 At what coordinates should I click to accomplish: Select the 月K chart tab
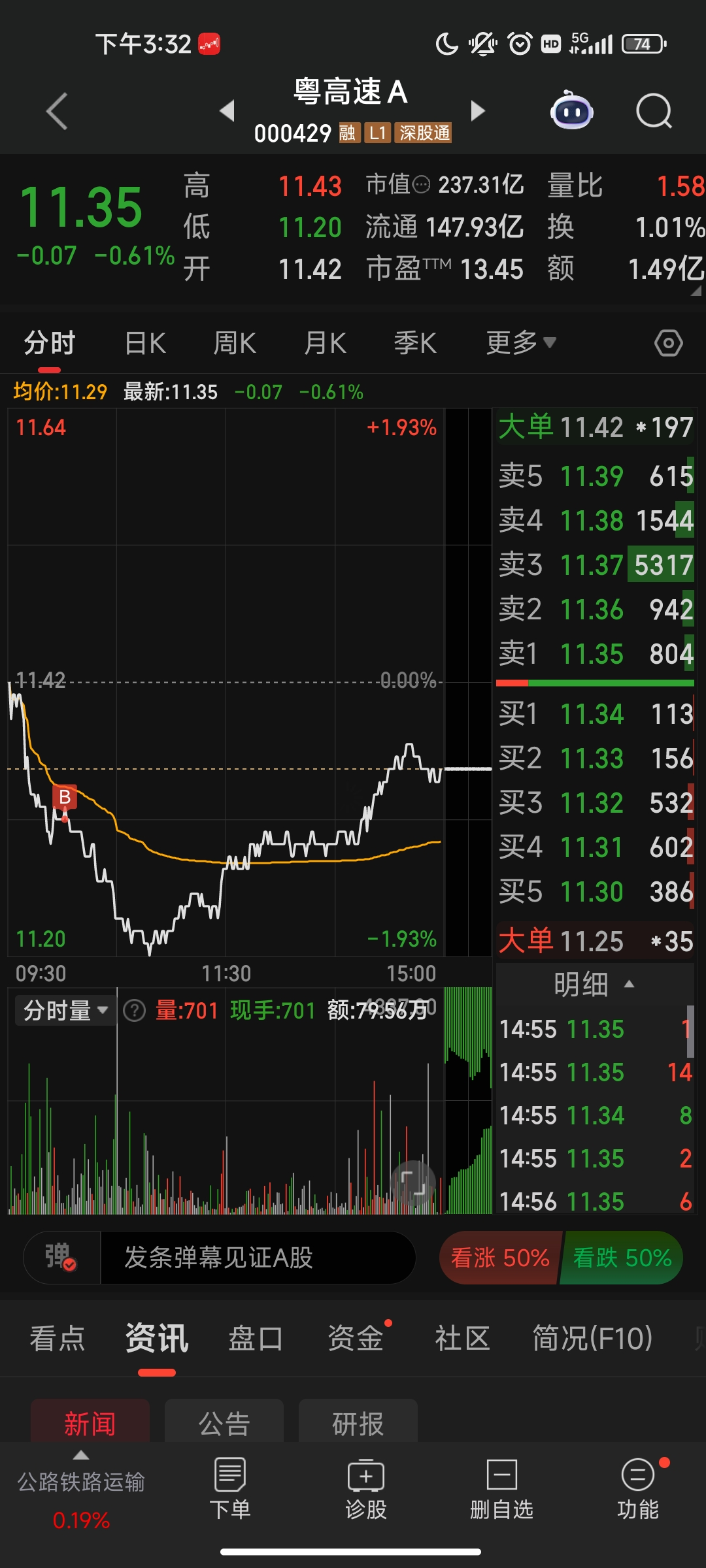tap(325, 343)
